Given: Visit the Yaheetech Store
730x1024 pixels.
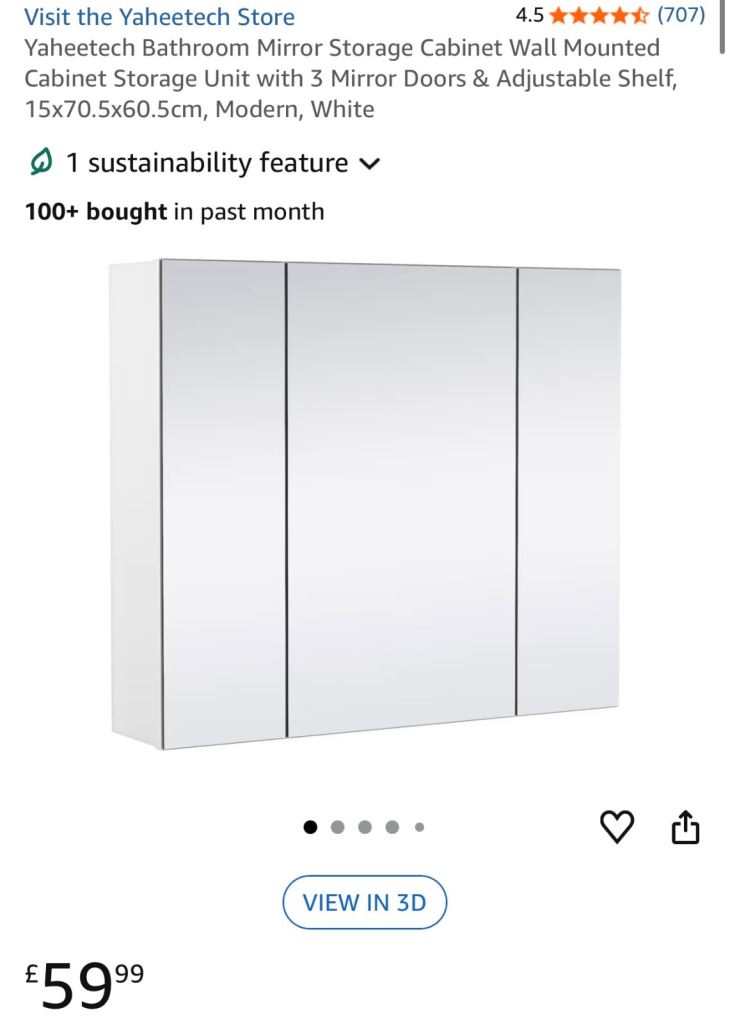Looking at the screenshot, I should 160,16.
